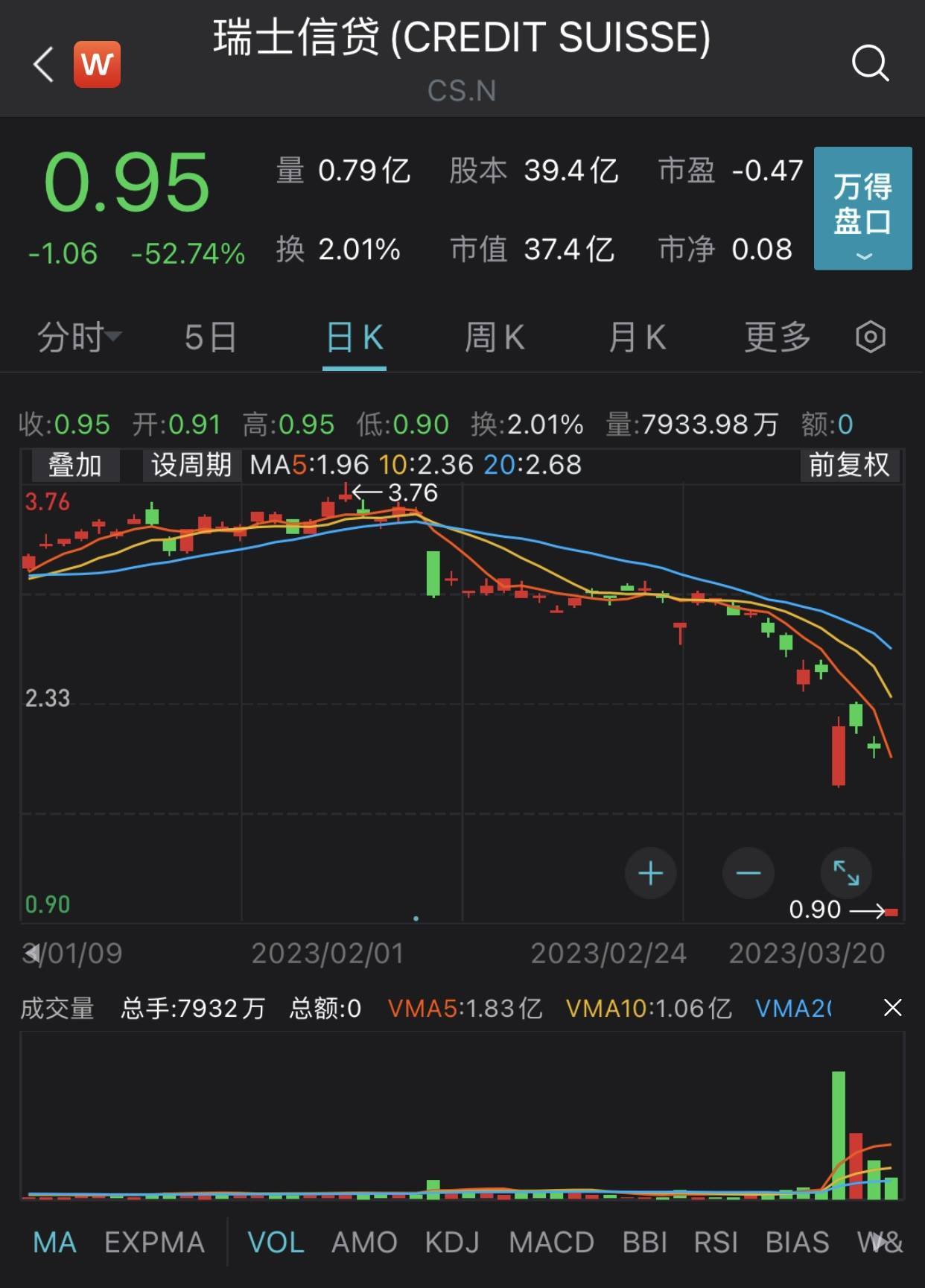This screenshot has height=1288, width=925.
Task: Select the 周K weekly chart tab
Action: 495,337
